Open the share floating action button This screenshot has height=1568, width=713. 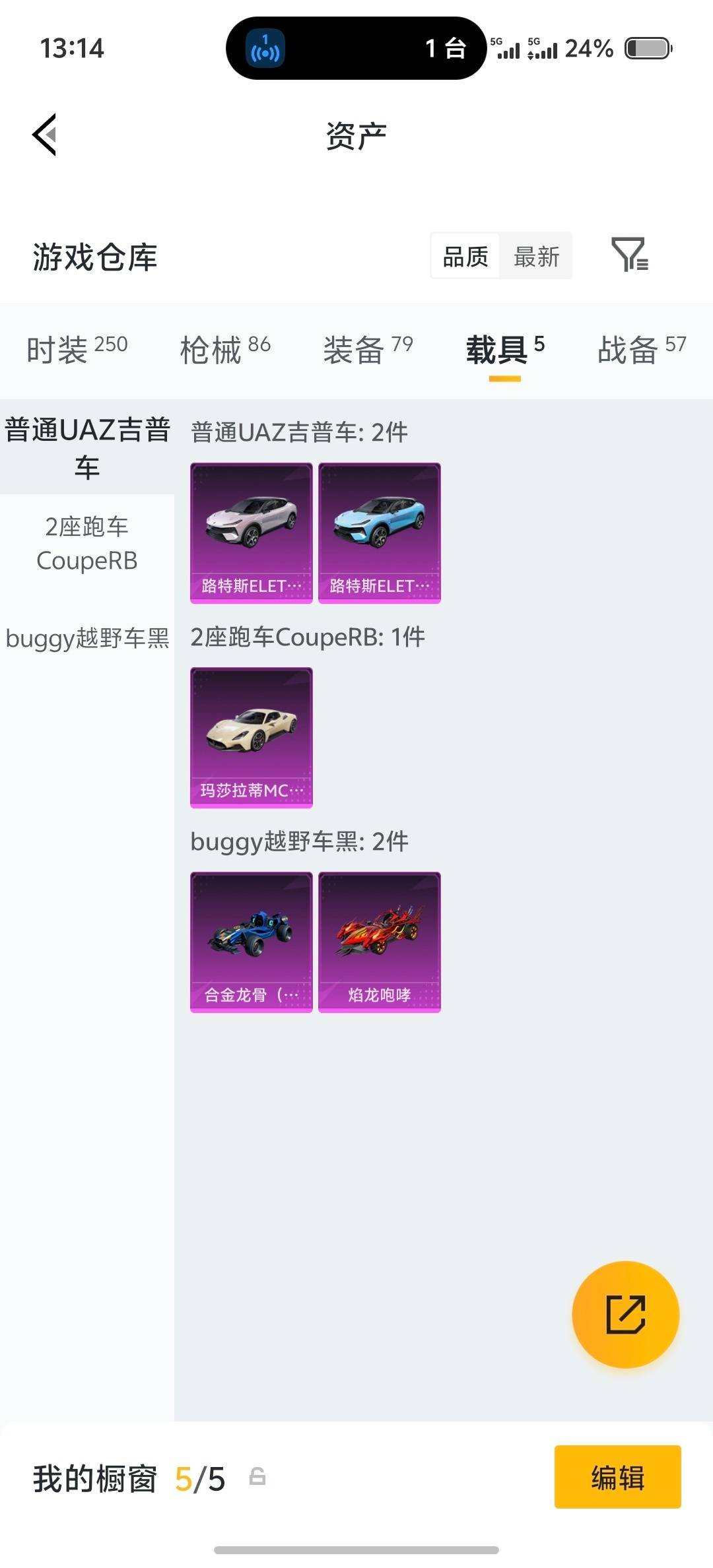pos(625,1315)
